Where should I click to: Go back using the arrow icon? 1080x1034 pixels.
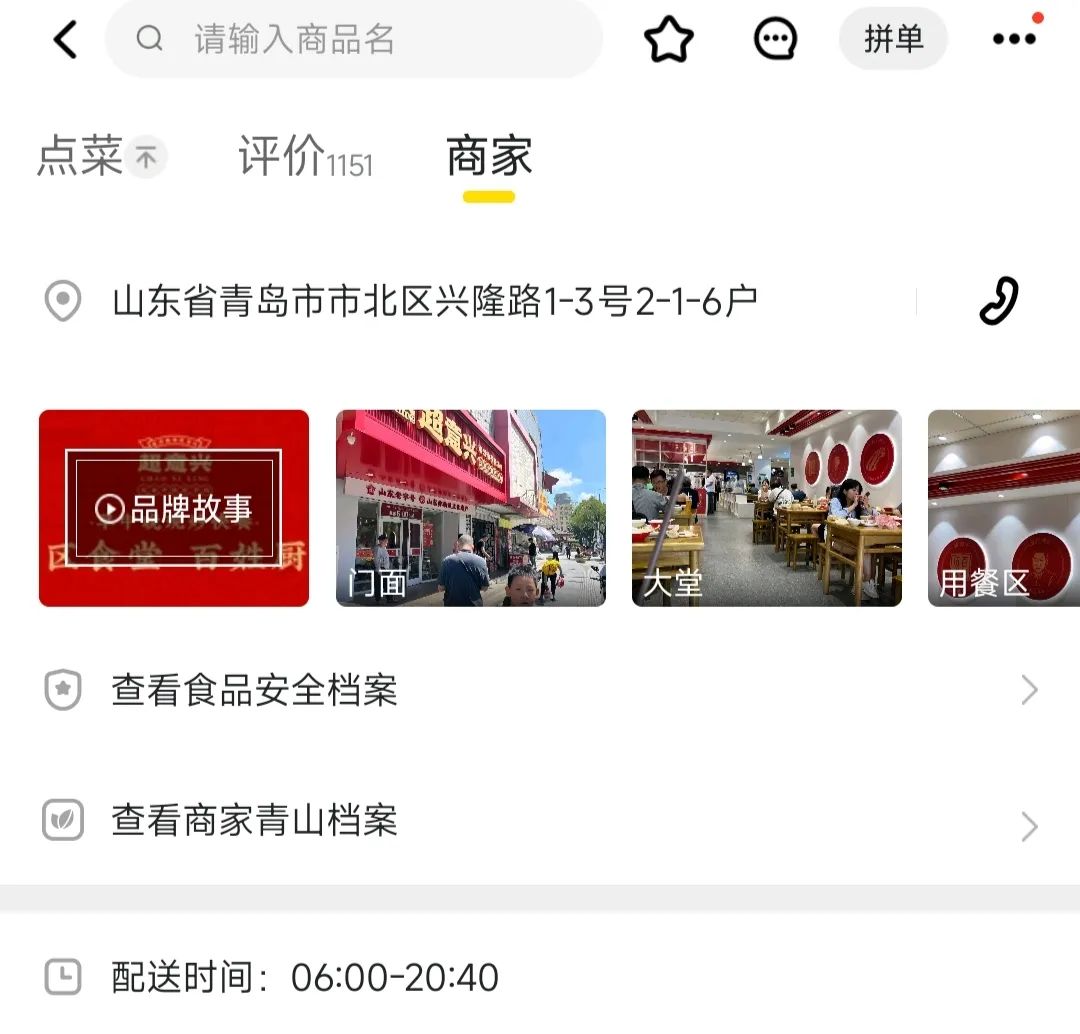pyautogui.click(x=66, y=40)
